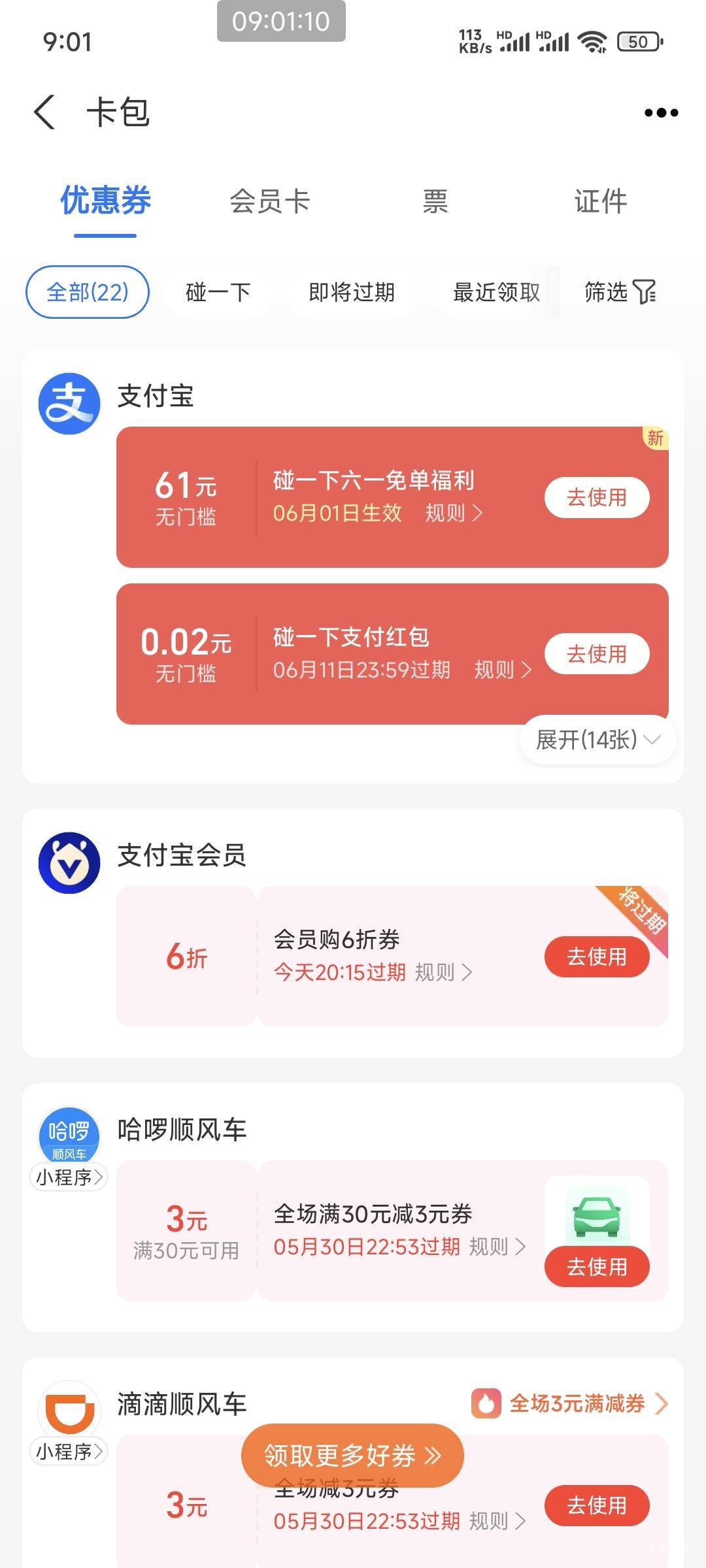Switch to the 证件 tab
706x1568 pixels.
point(600,201)
